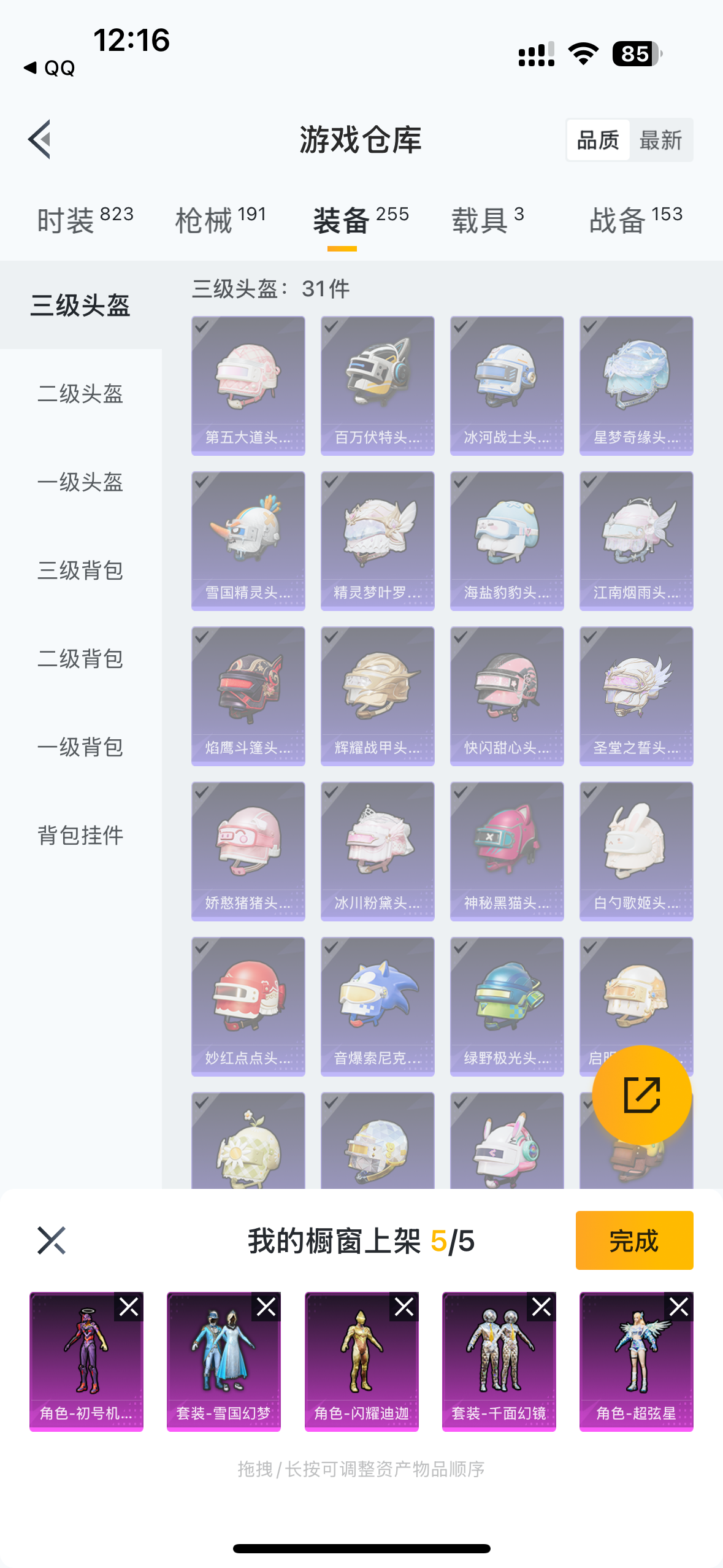Go back from 游戏仓库
Image resolution: width=723 pixels, height=1568 pixels.
point(39,140)
